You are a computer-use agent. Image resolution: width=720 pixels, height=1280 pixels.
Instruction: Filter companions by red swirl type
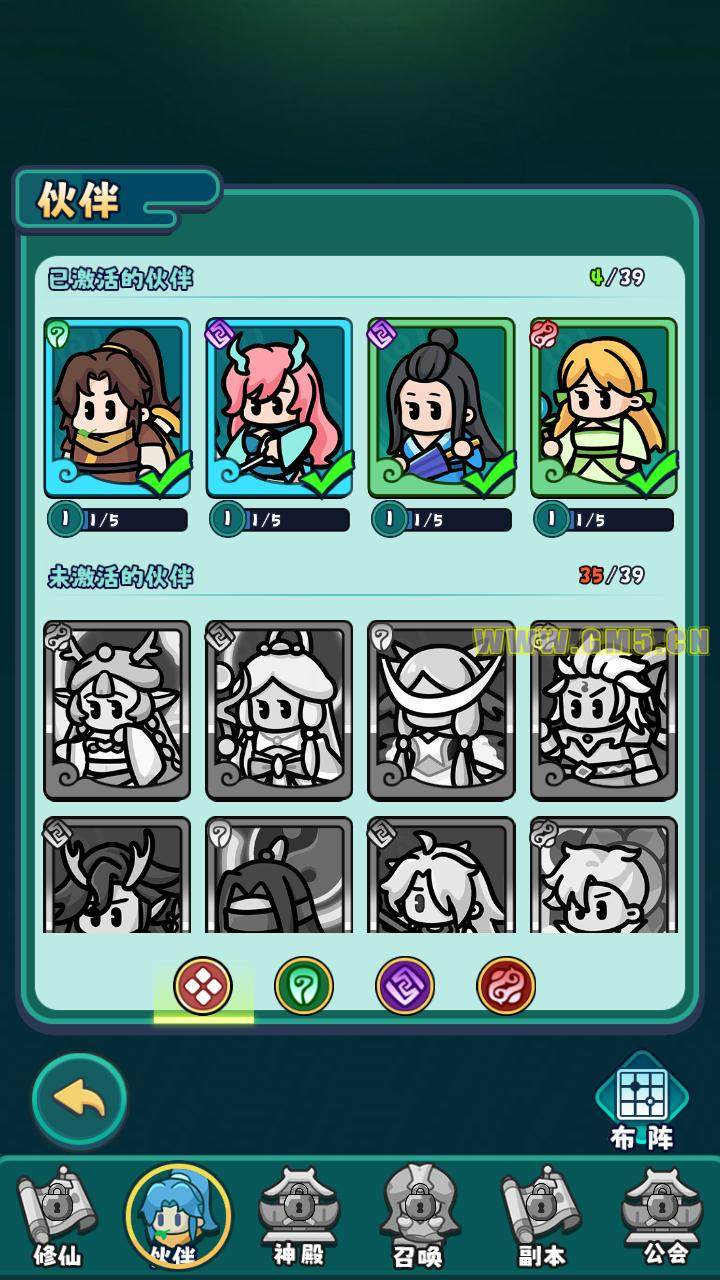point(506,987)
